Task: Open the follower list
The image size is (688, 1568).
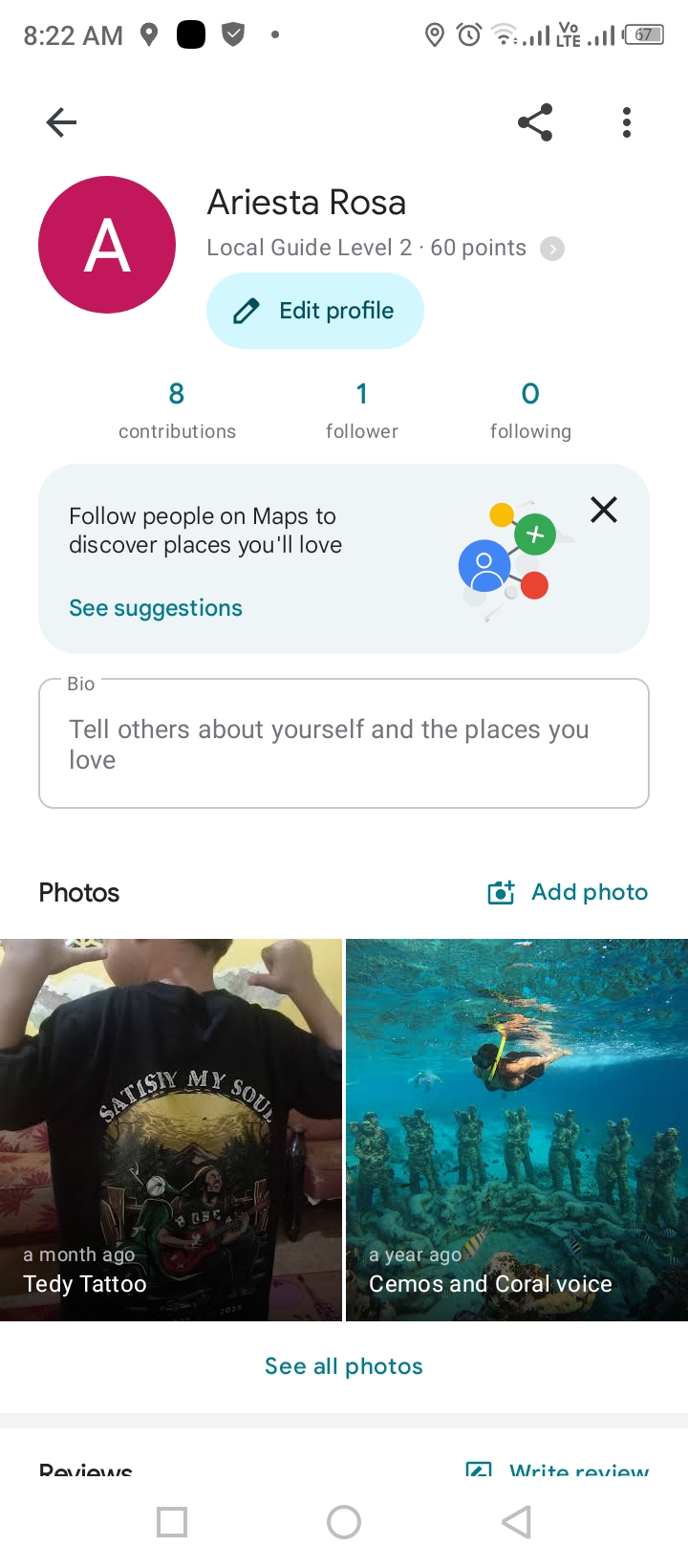Action: click(x=361, y=410)
